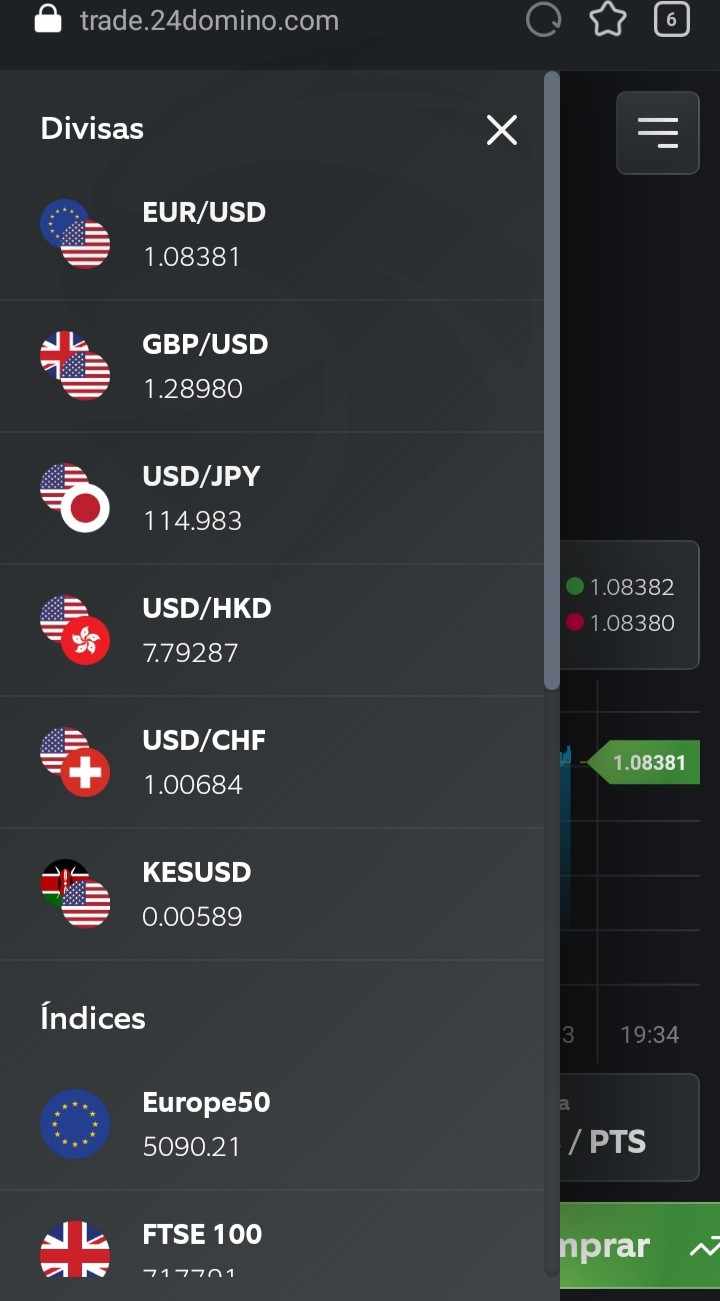The height and width of the screenshot is (1301, 720).
Task: Pick the USD/CHF pair
Action: point(272,763)
